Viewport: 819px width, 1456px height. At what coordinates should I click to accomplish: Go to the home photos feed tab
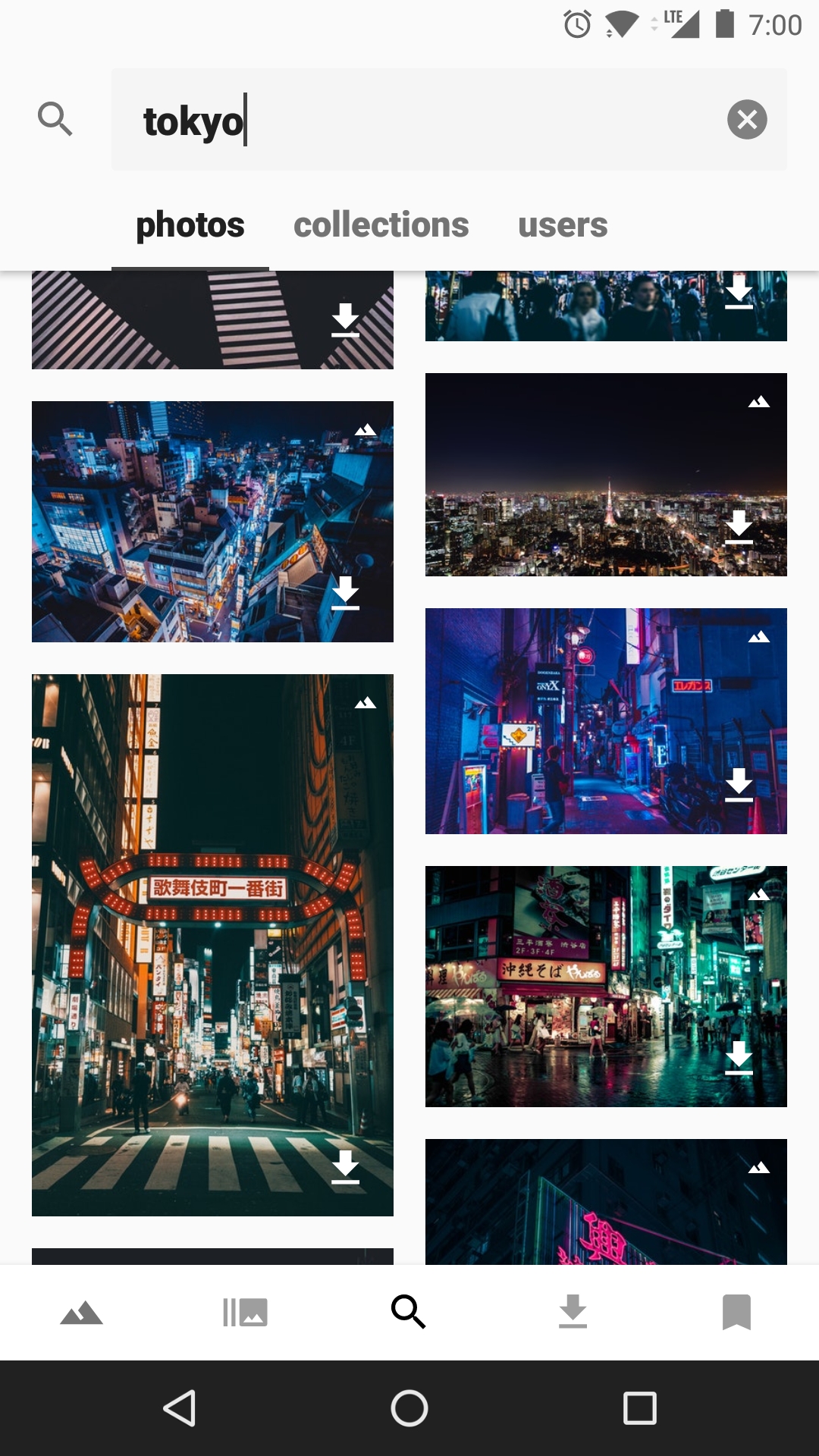81,1312
